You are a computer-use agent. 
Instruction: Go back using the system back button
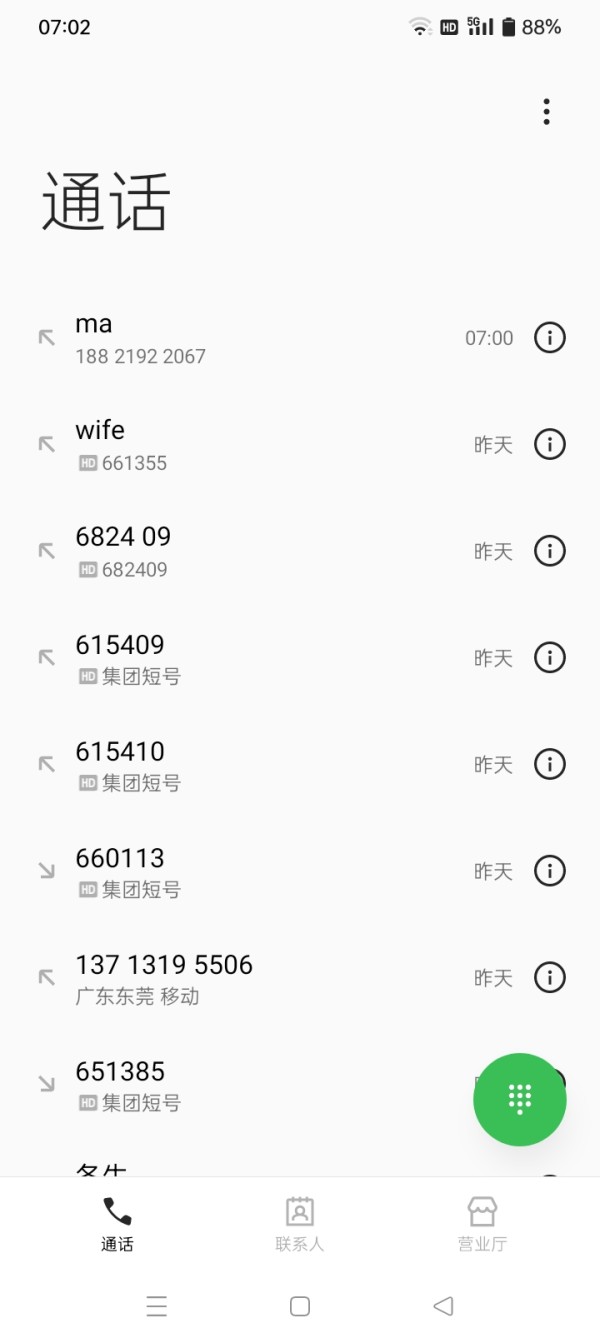point(443,1305)
